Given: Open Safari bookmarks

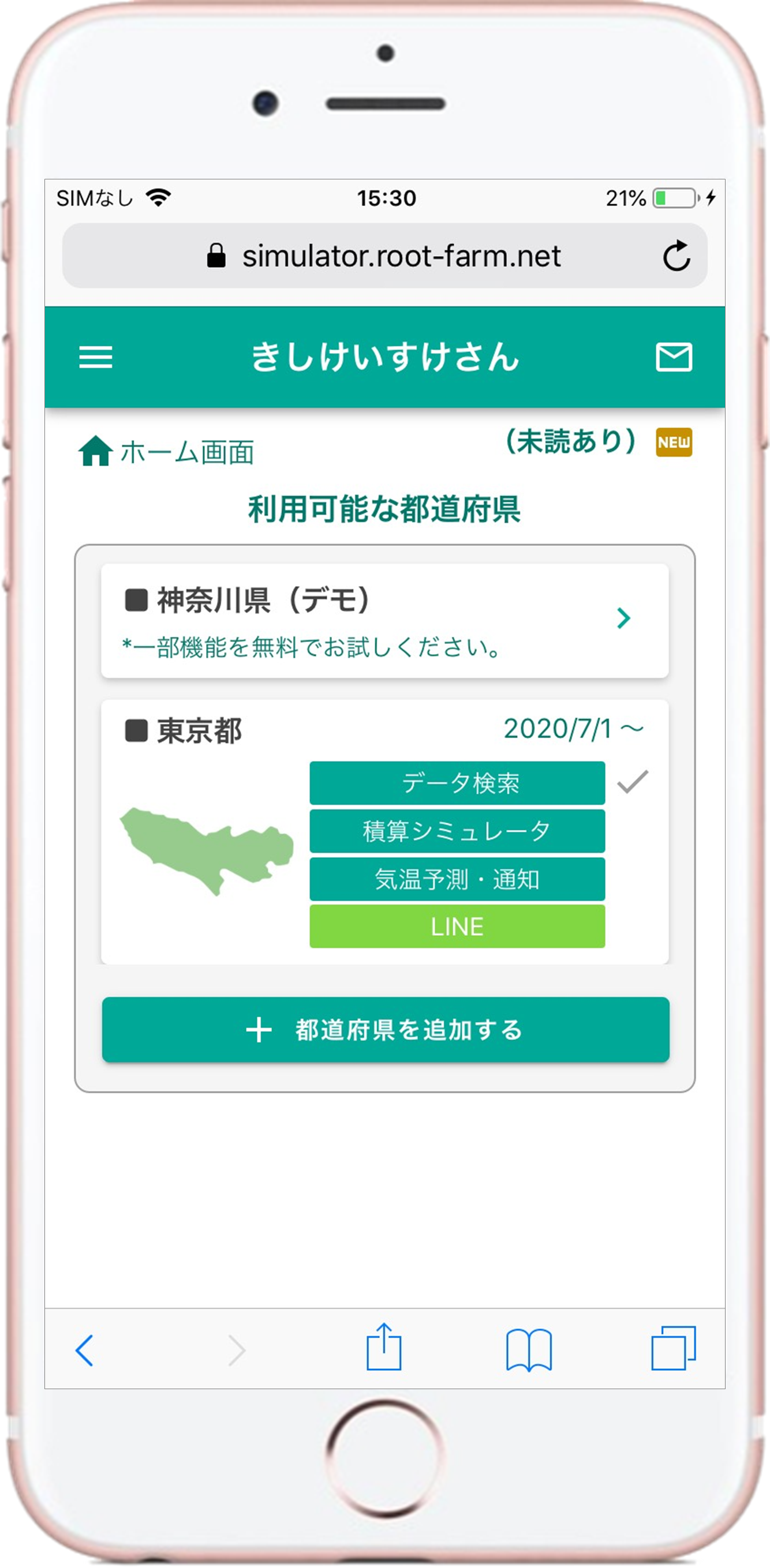Looking at the screenshot, I should point(529,1351).
